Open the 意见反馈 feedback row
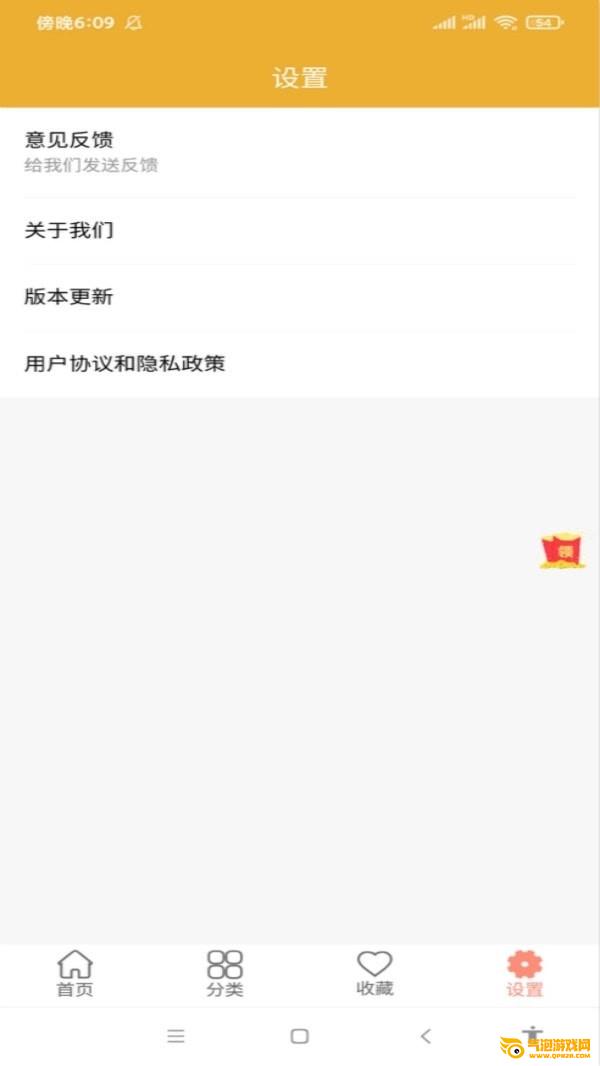Viewport: 600px width, 1066px height. click(300, 151)
